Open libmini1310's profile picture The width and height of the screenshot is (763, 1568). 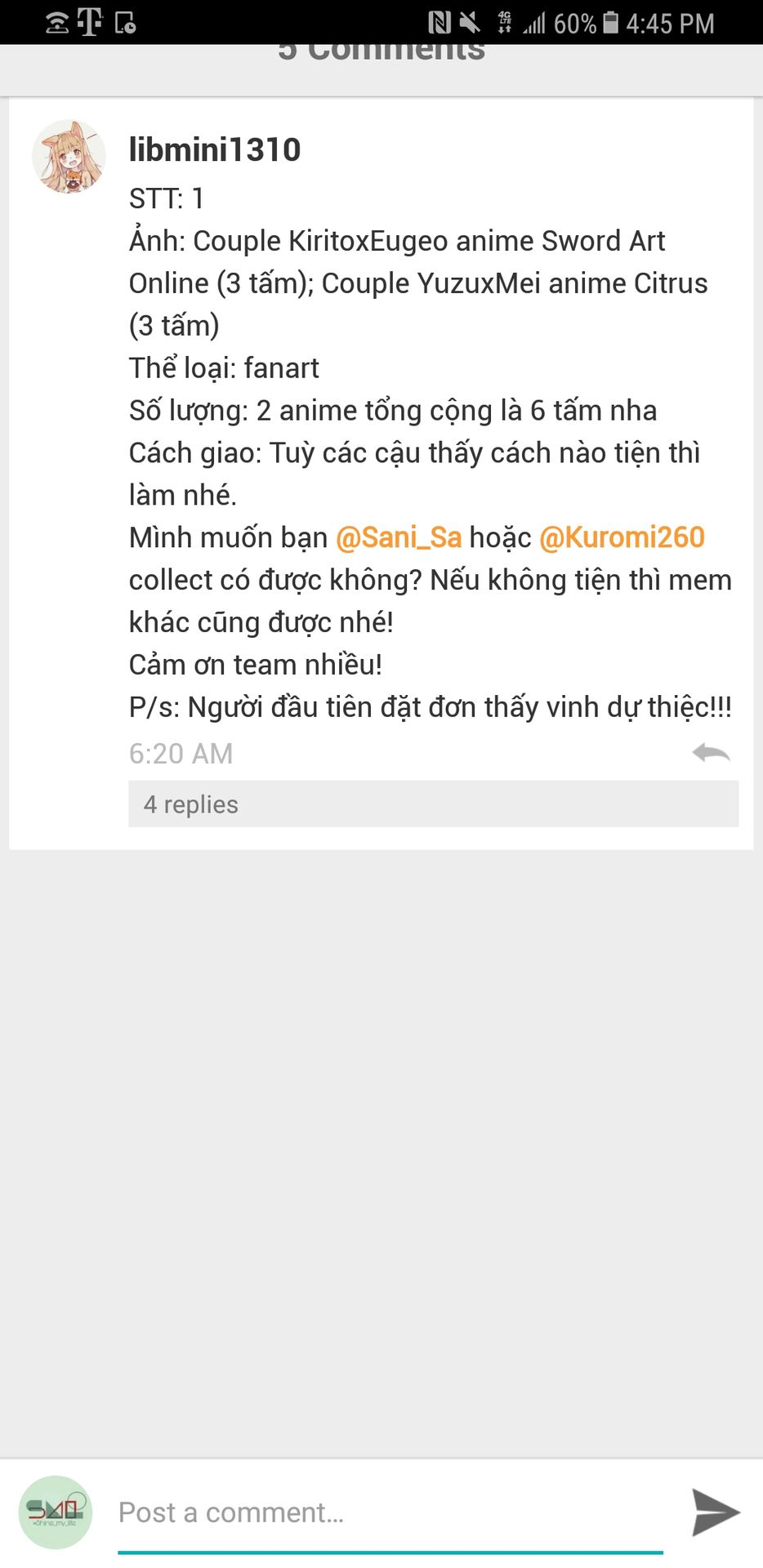(69, 157)
